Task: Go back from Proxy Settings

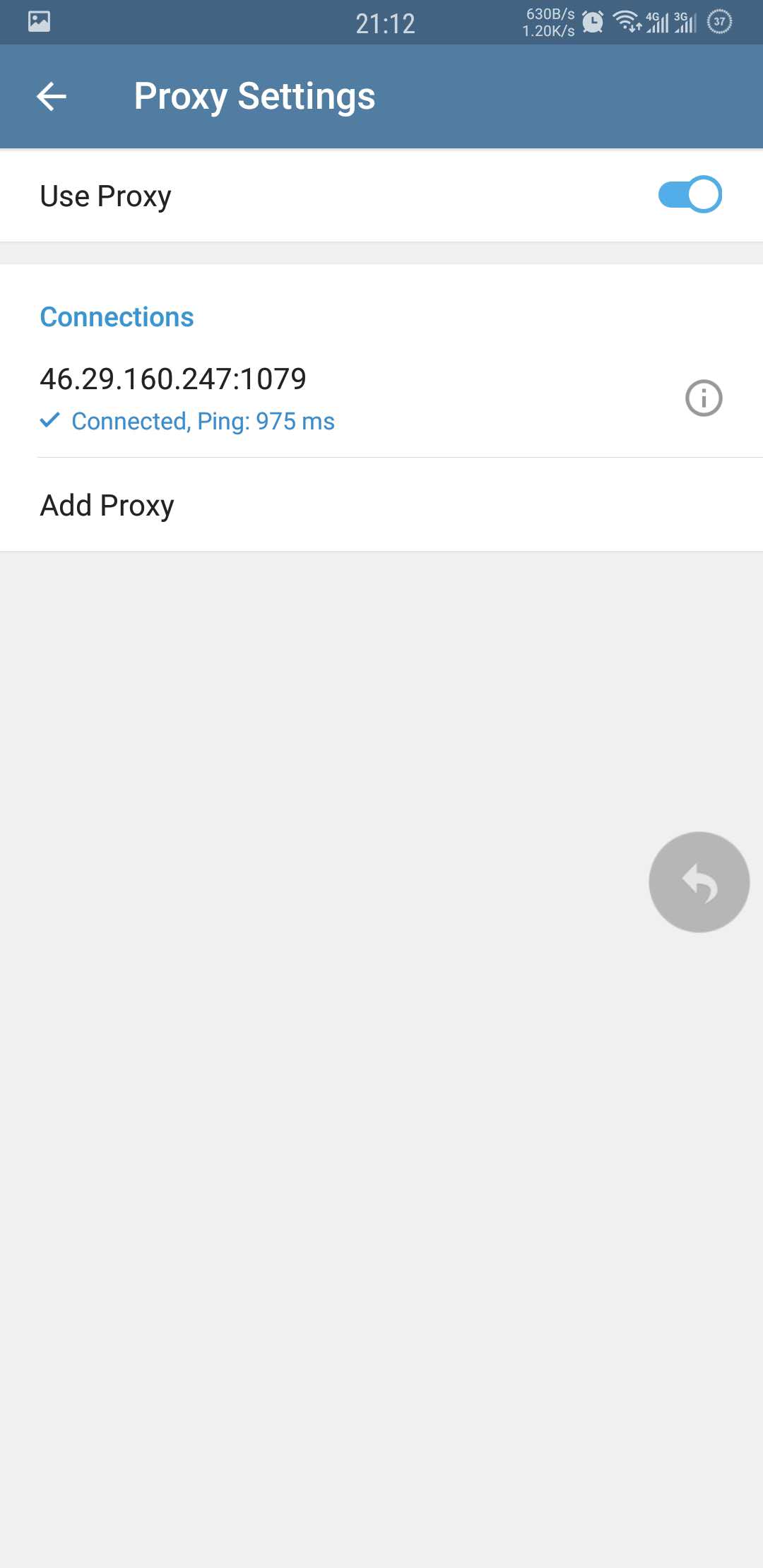Action: click(52, 97)
